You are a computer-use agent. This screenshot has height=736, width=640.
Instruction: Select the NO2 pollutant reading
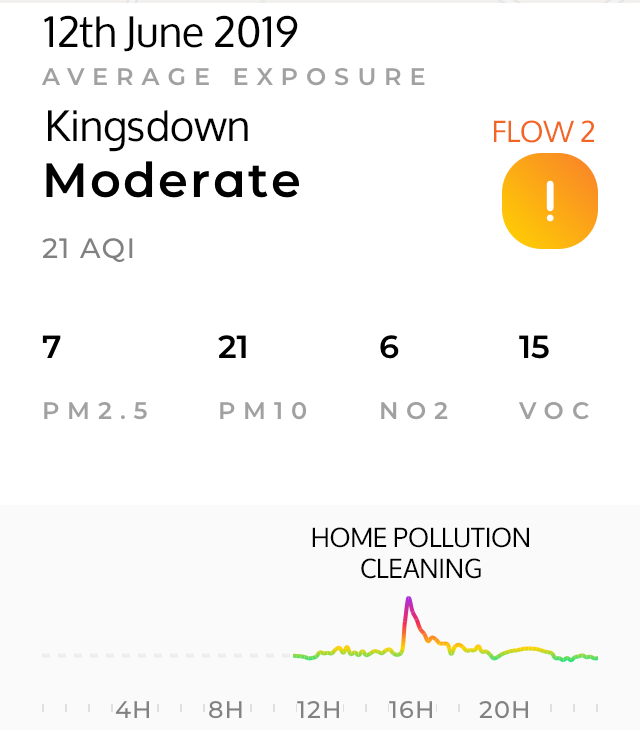click(414, 378)
